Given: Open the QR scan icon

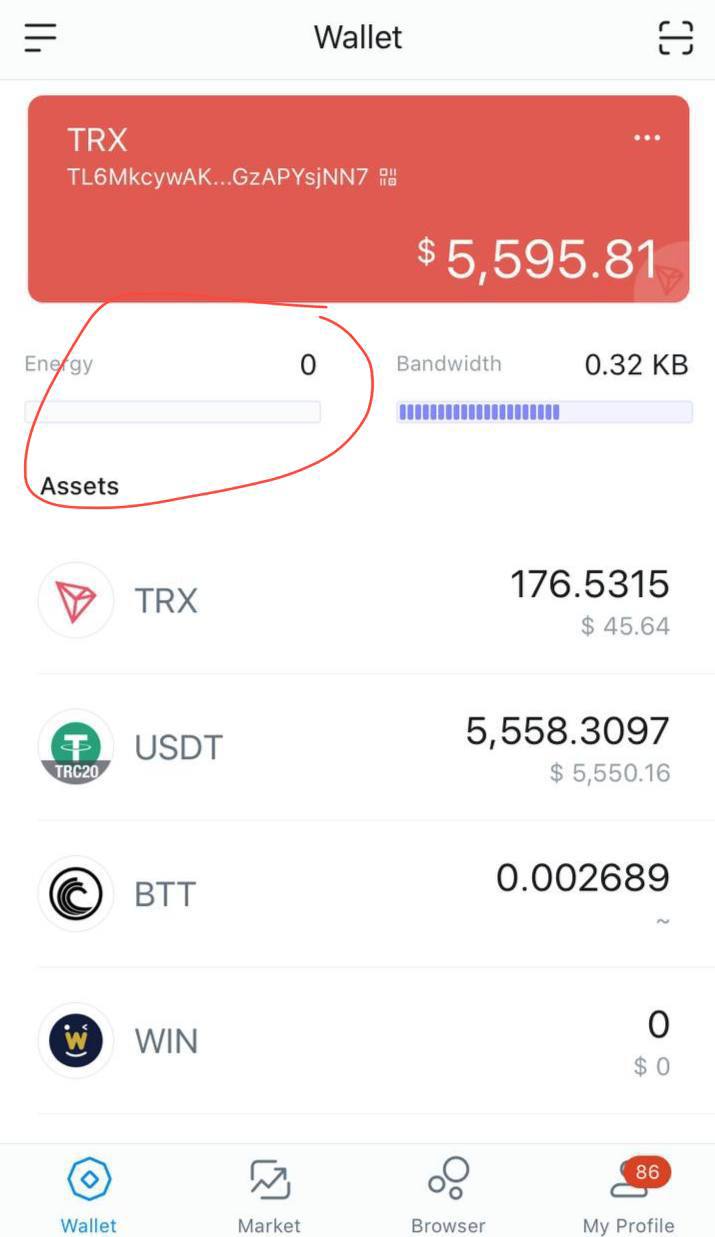Looking at the screenshot, I should (x=675, y=37).
